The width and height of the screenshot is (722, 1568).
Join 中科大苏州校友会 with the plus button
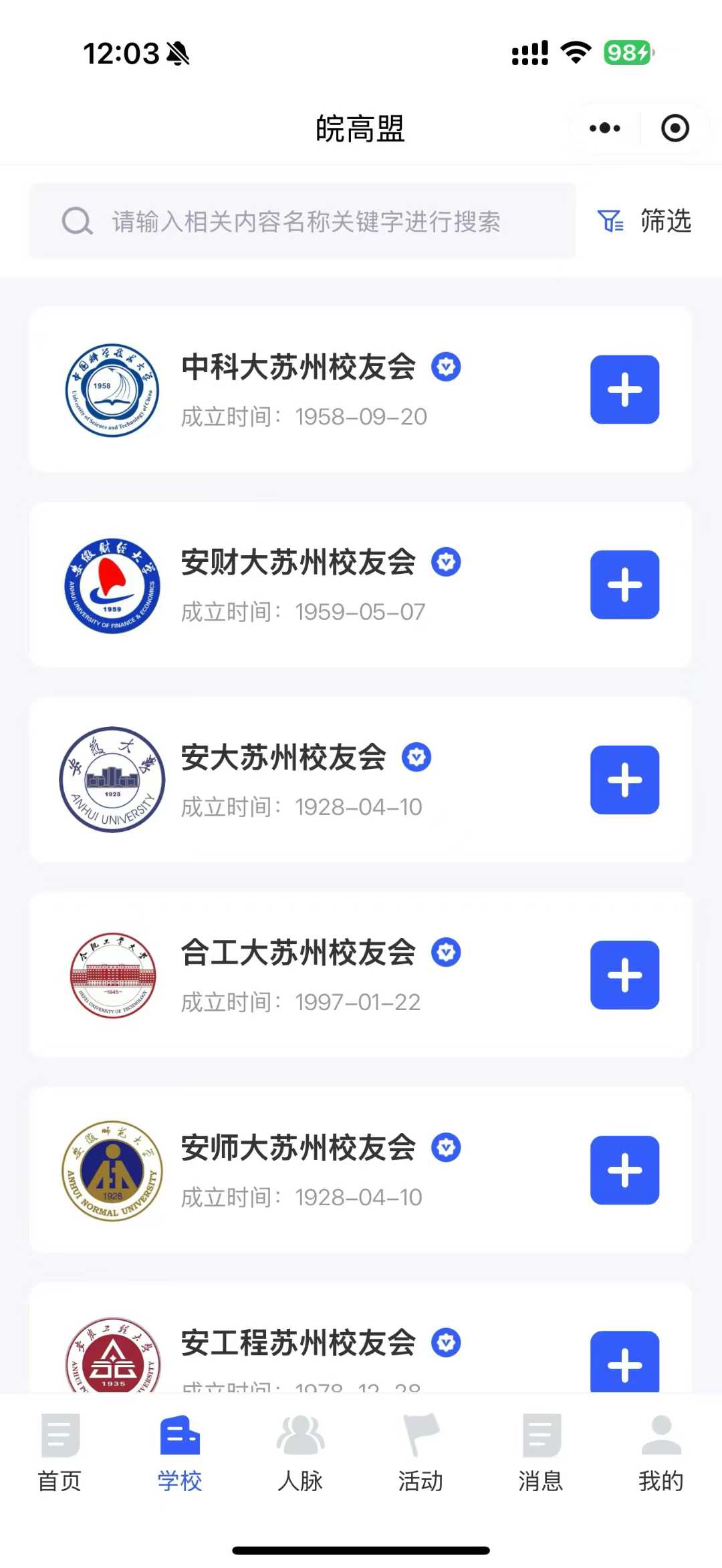624,389
